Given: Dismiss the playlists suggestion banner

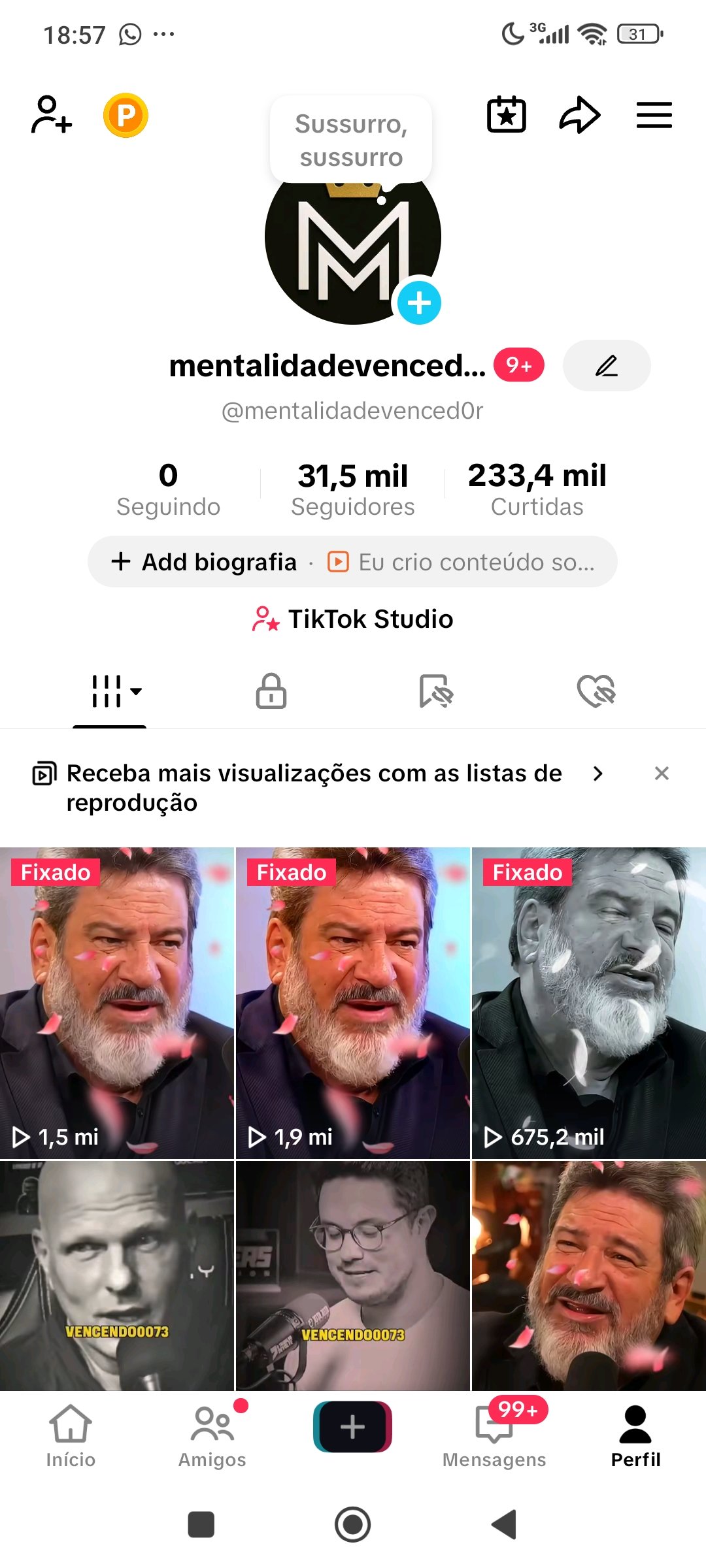Looking at the screenshot, I should (x=662, y=774).
